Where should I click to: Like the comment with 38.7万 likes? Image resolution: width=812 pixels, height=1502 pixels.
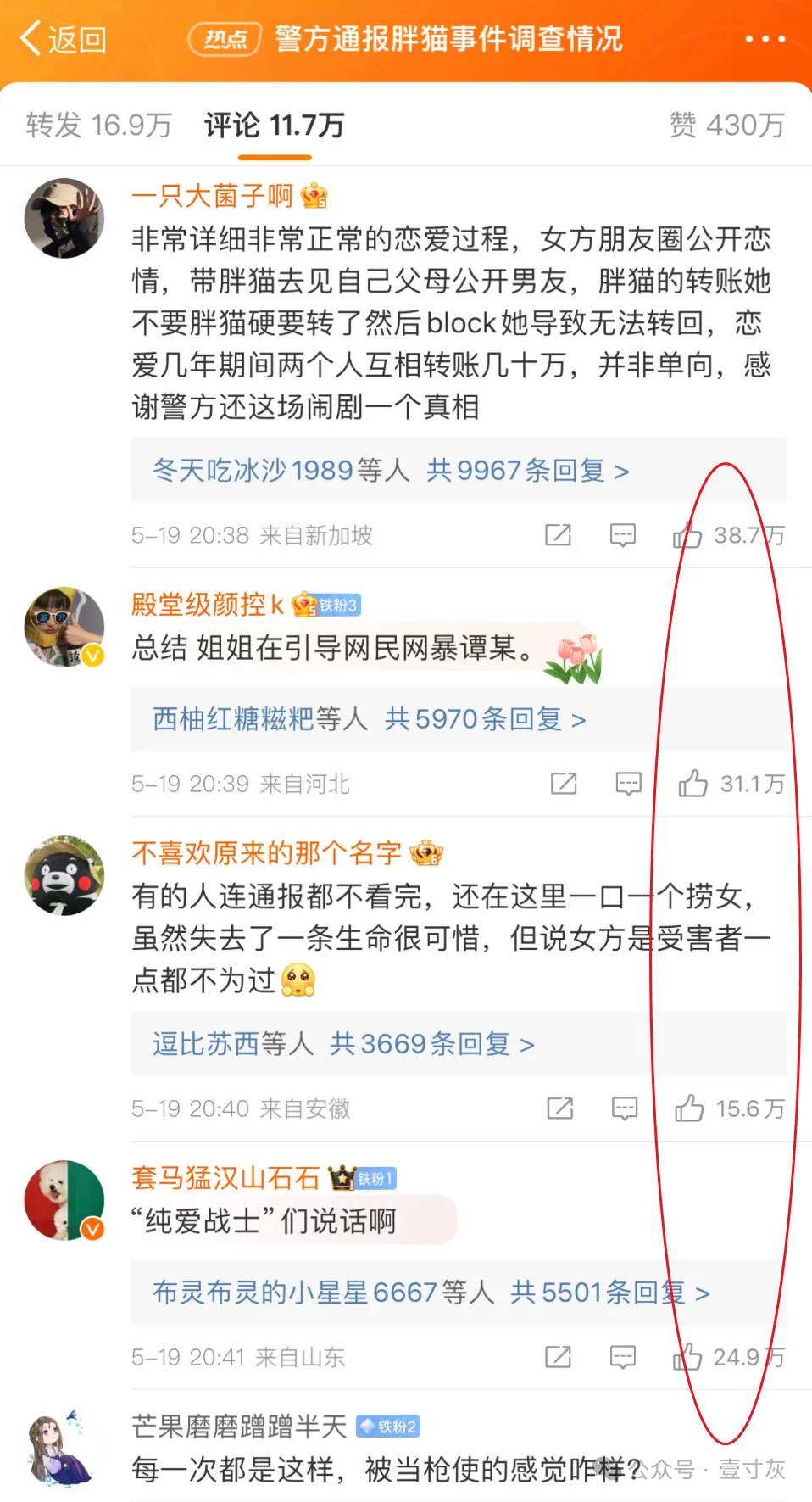tap(687, 535)
